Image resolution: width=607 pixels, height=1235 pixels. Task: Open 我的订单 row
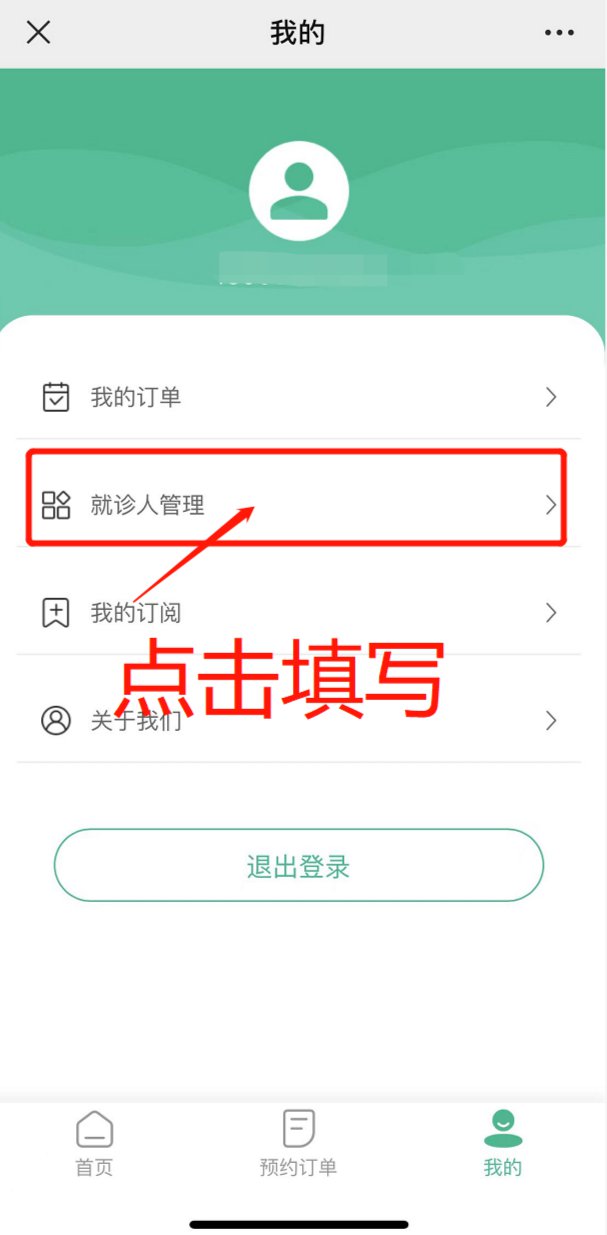click(298, 397)
